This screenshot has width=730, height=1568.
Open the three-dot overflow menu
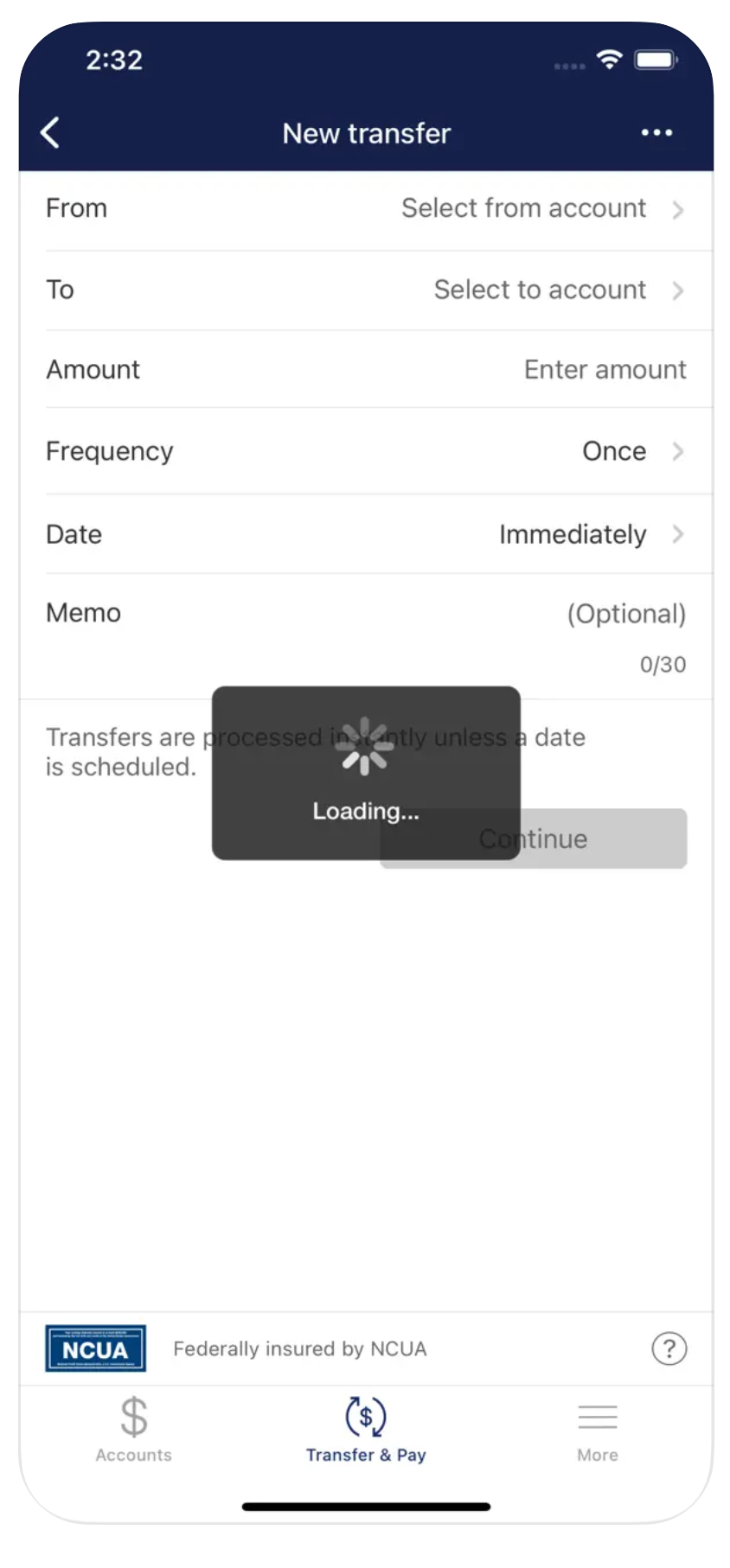click(656, 133)
